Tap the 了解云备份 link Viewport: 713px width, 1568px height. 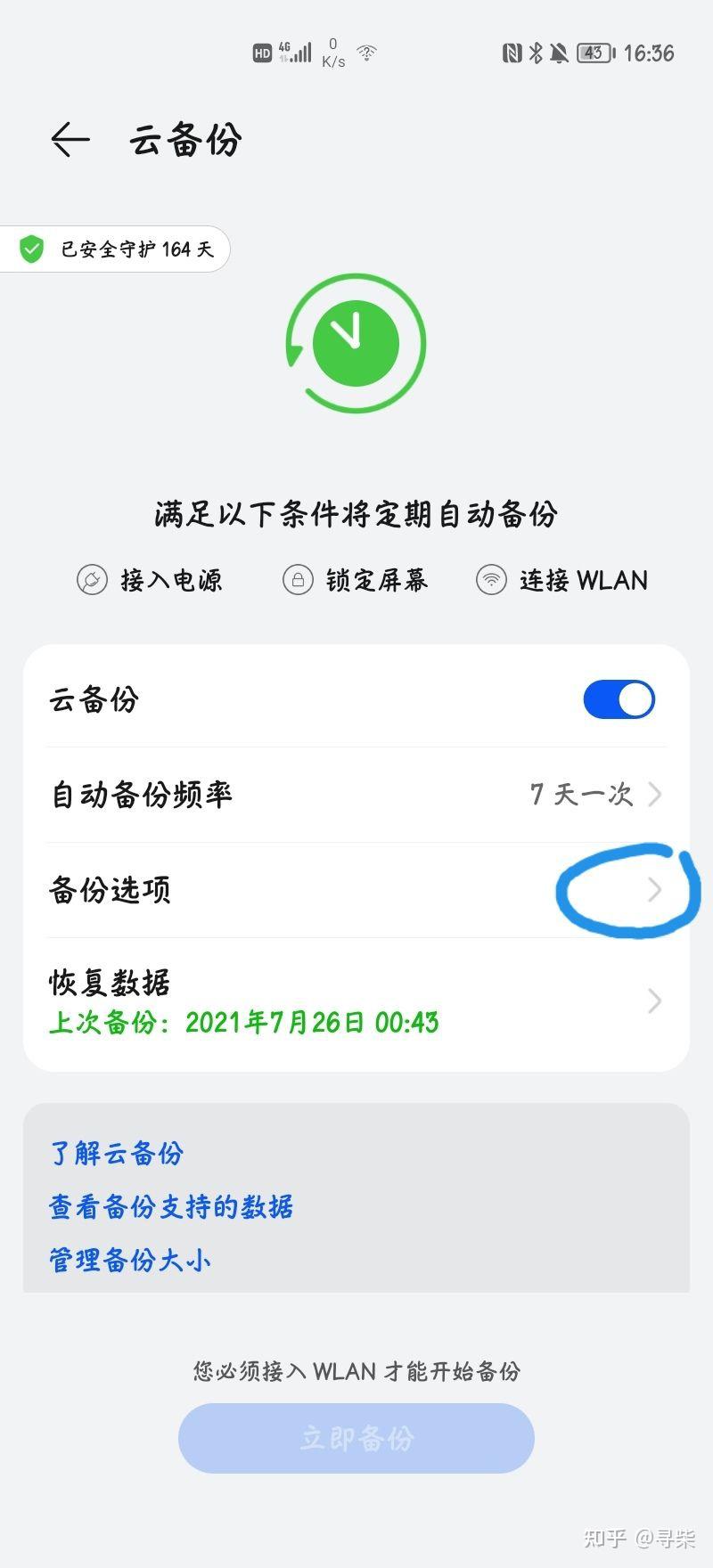tap(117, 1153)
